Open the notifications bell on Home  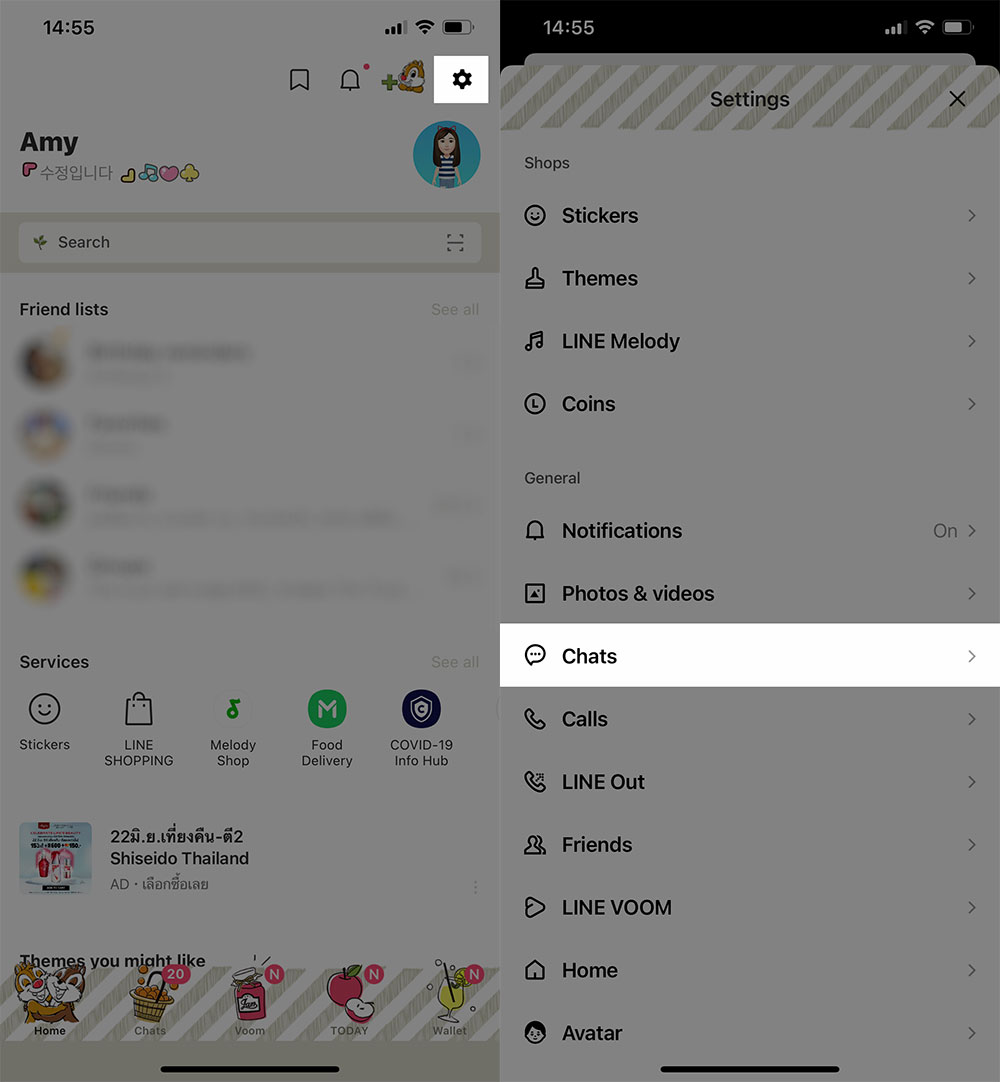350,80
